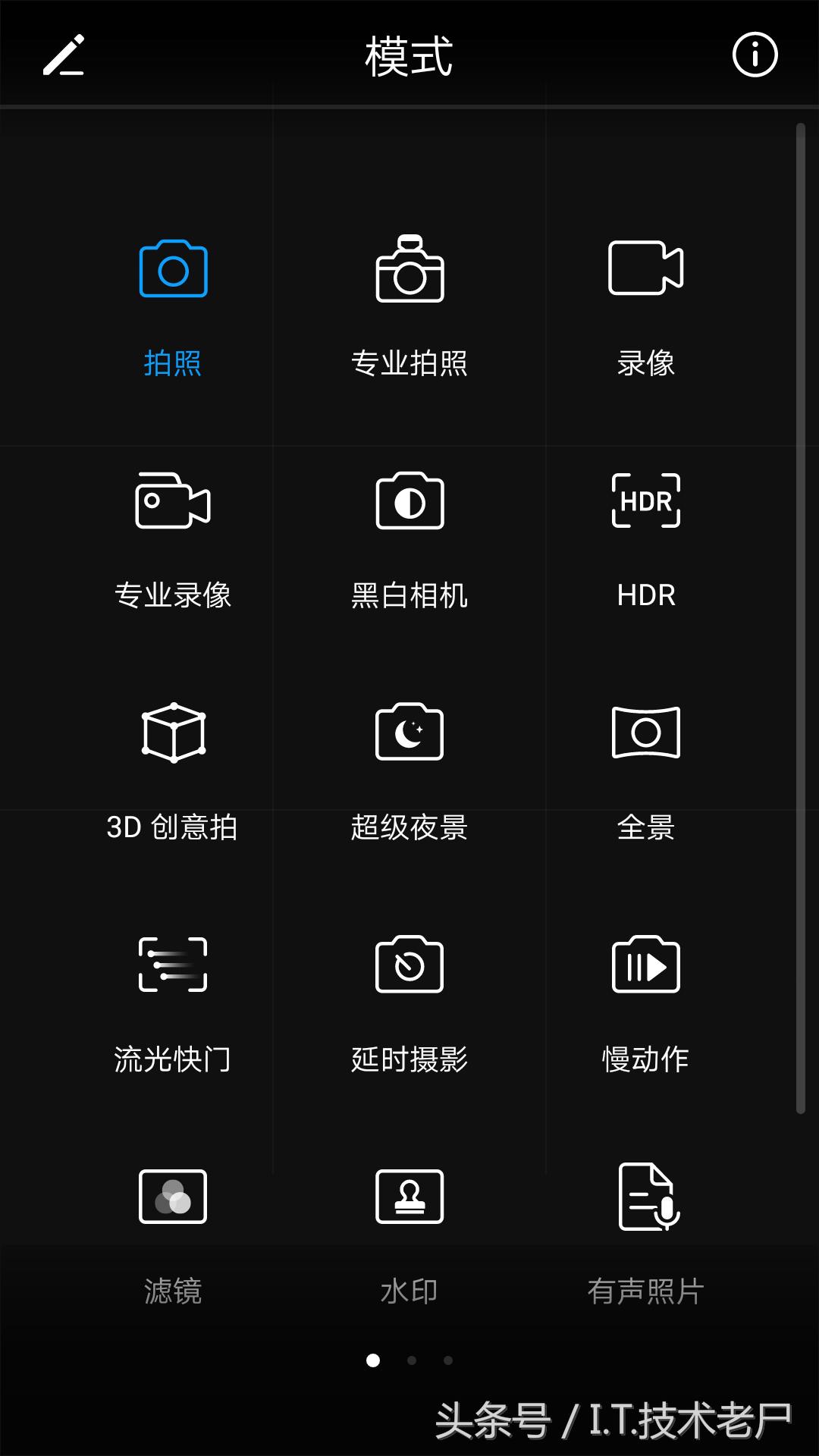Open the 滤镜 filter mode
This screenshot has width=819, height=1456.
(173, 1228)
